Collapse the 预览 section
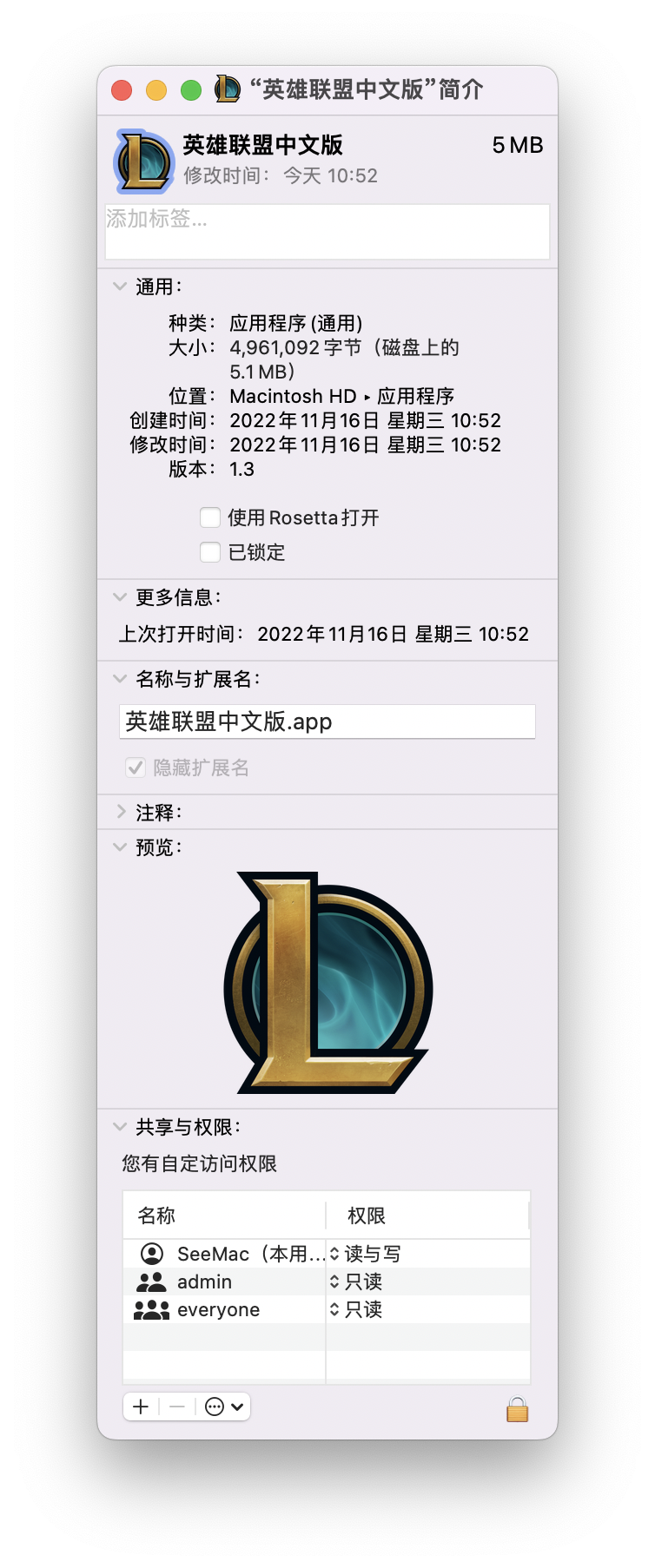 [x=120, y=847]
